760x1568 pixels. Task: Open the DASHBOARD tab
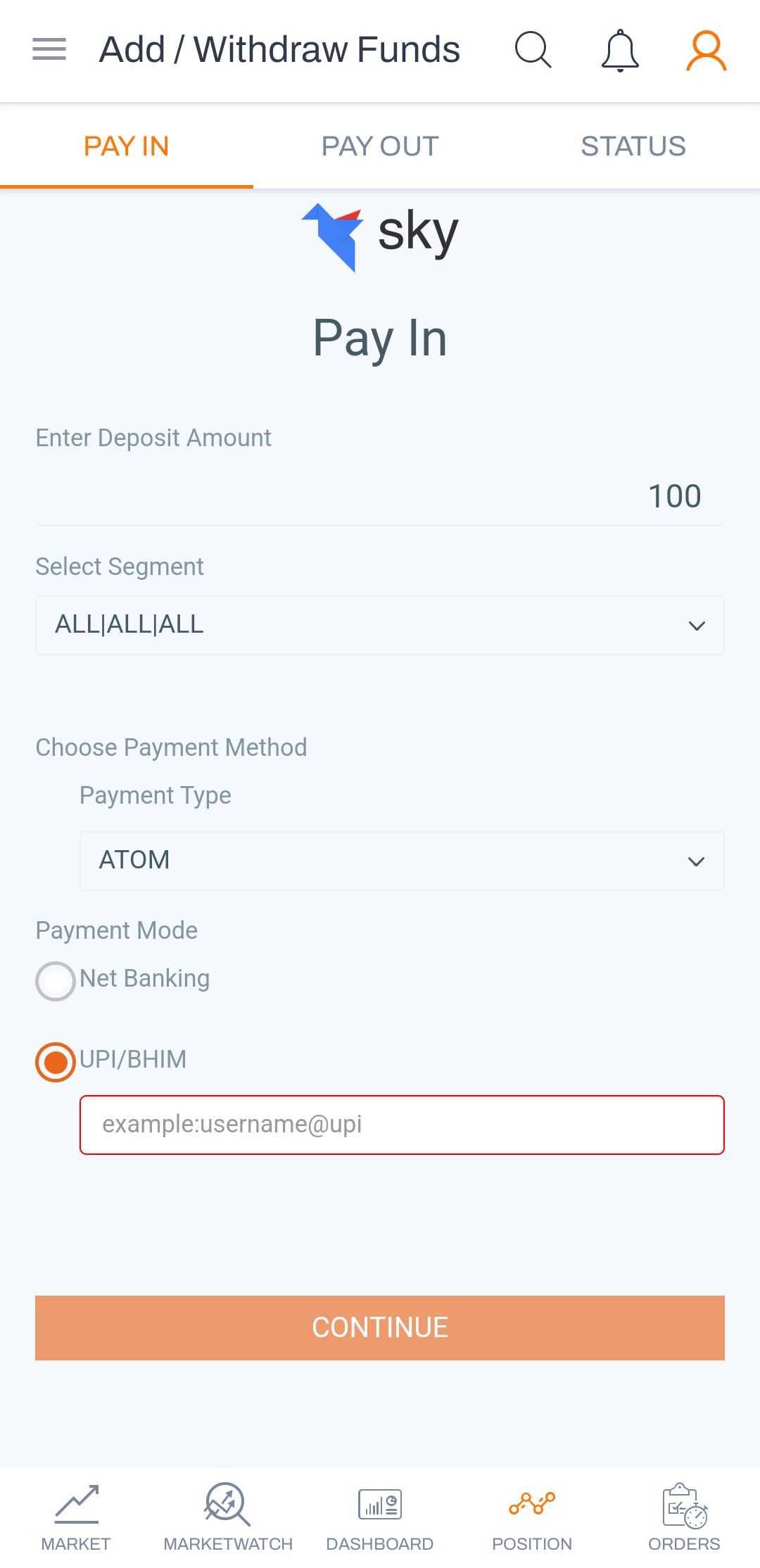(380, 1517)
